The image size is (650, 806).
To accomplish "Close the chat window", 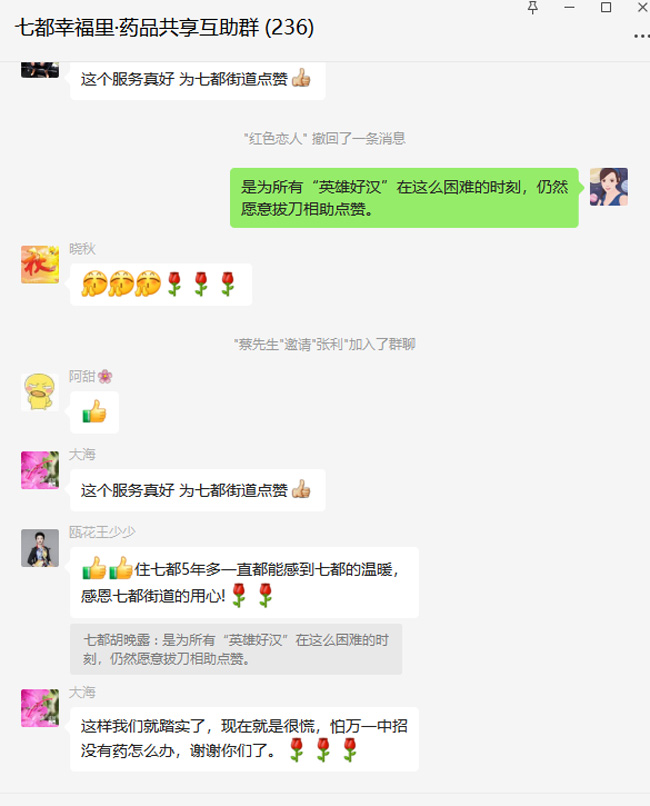I will coord(640,7).
